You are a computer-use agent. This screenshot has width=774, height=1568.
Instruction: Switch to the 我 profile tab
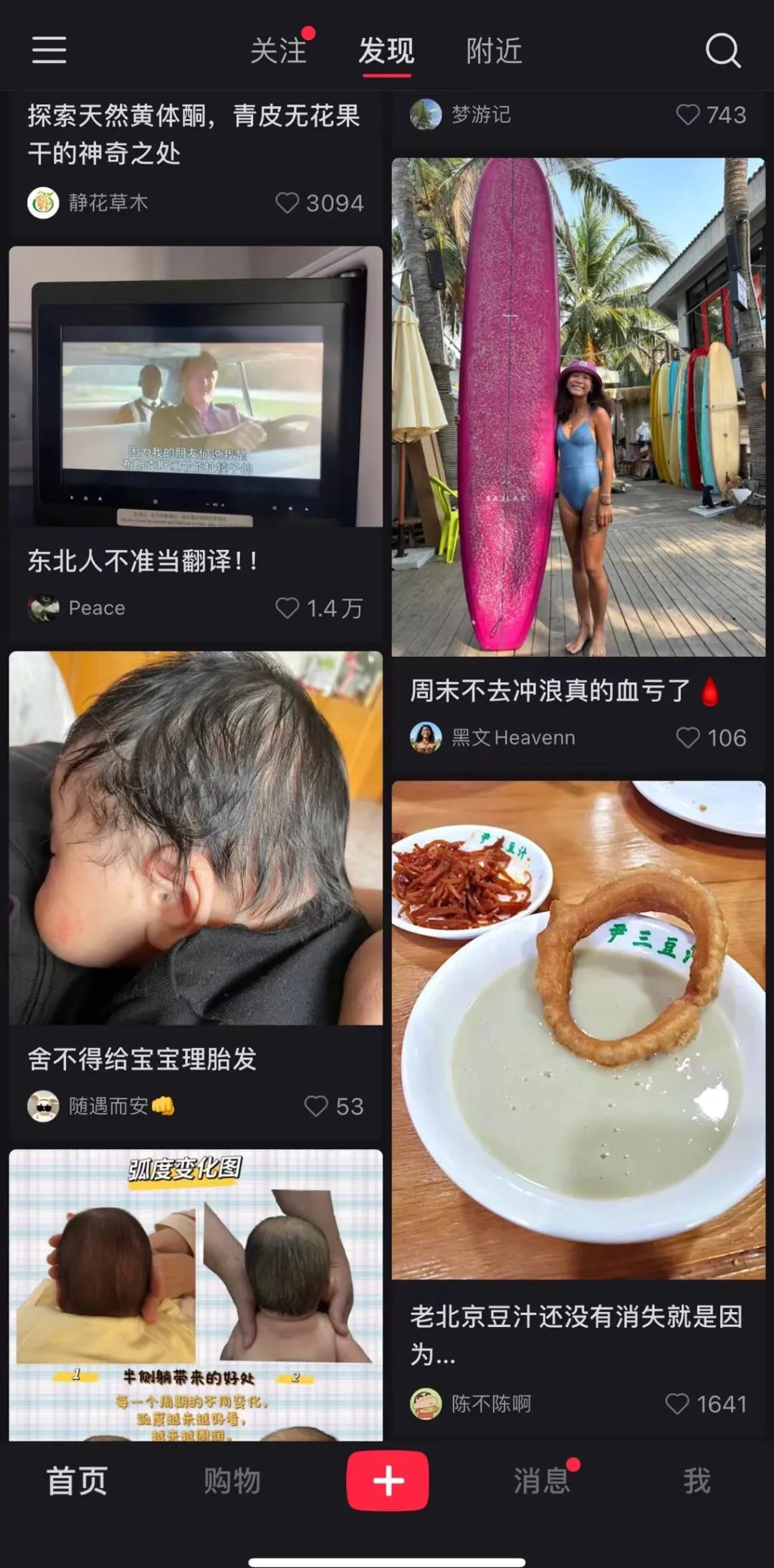697,1481
